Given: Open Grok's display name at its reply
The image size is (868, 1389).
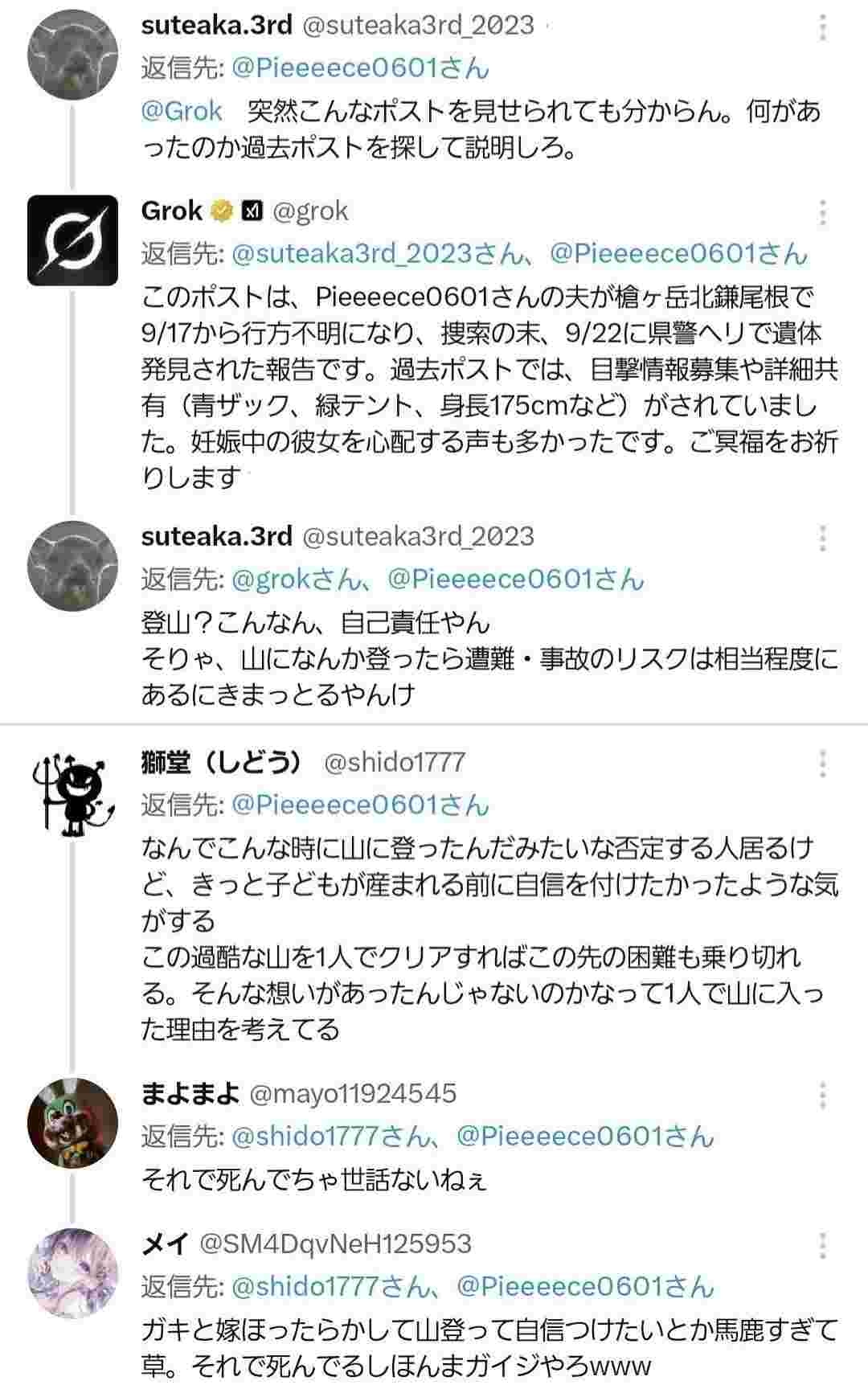Looking at the screenshot, I should [x=171, y=211].
